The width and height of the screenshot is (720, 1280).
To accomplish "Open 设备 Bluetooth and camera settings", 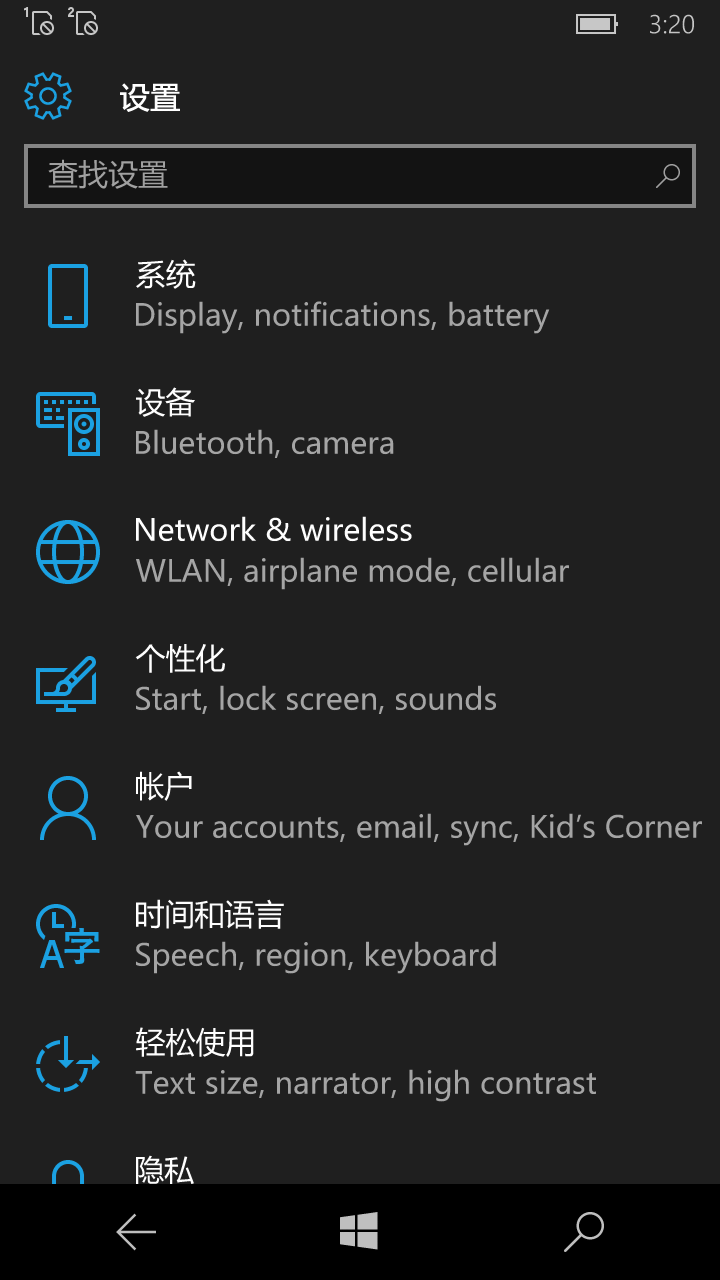I will point(360,423).
